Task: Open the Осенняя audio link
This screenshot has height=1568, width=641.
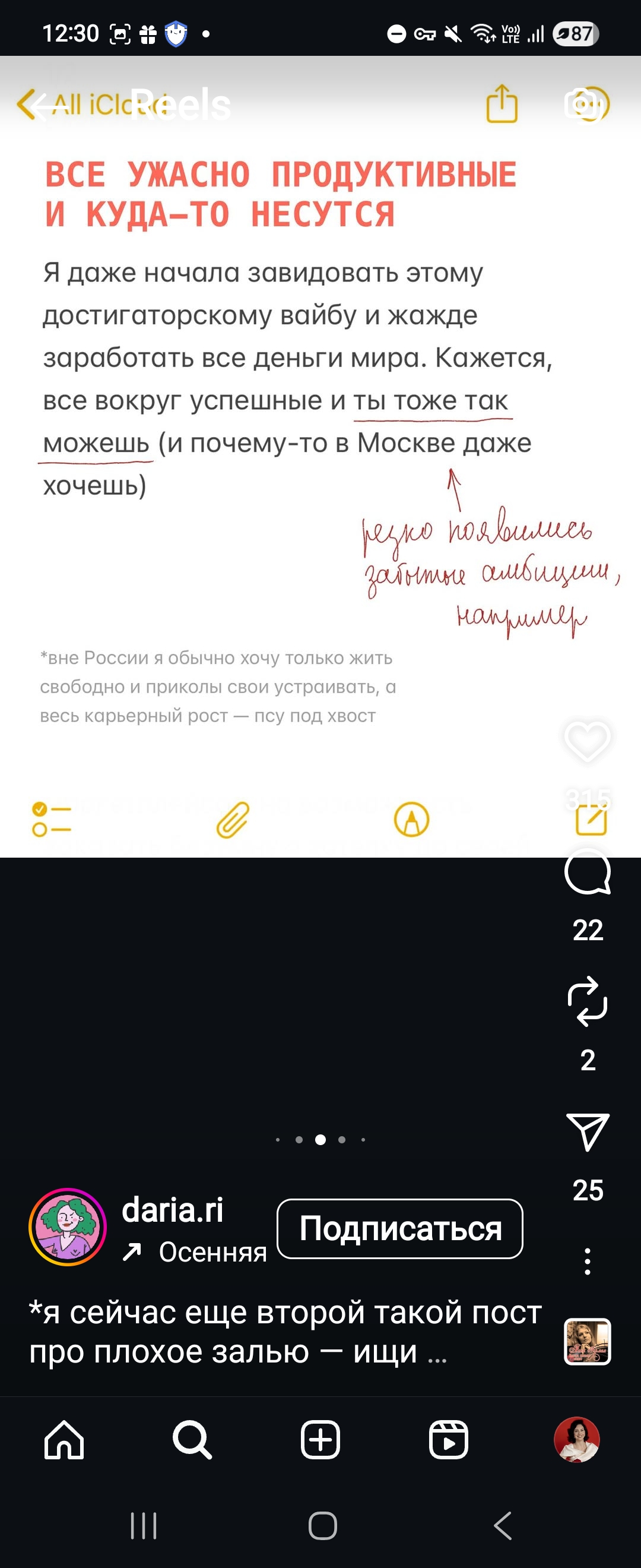Action: (212, 1253)
